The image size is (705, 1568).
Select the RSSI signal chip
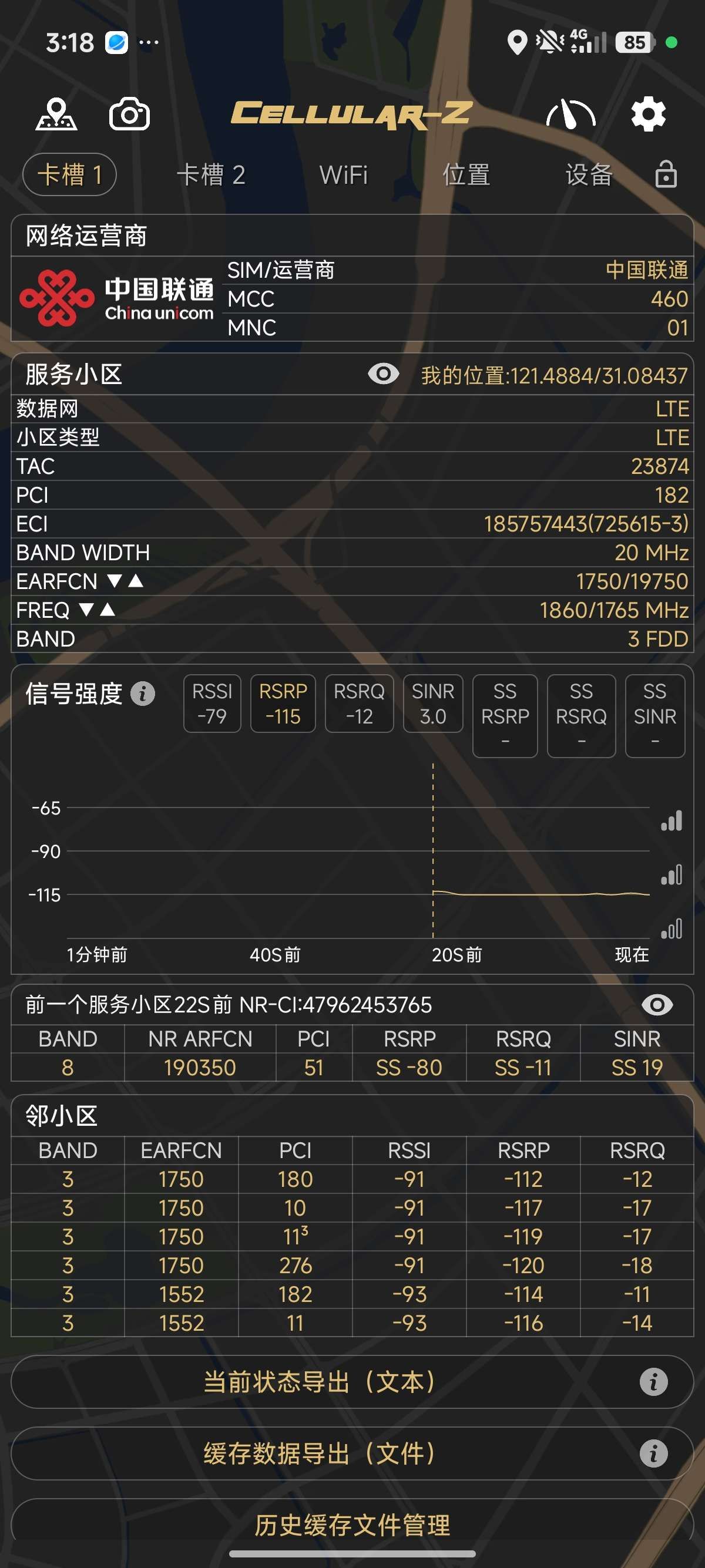point(212,704)
